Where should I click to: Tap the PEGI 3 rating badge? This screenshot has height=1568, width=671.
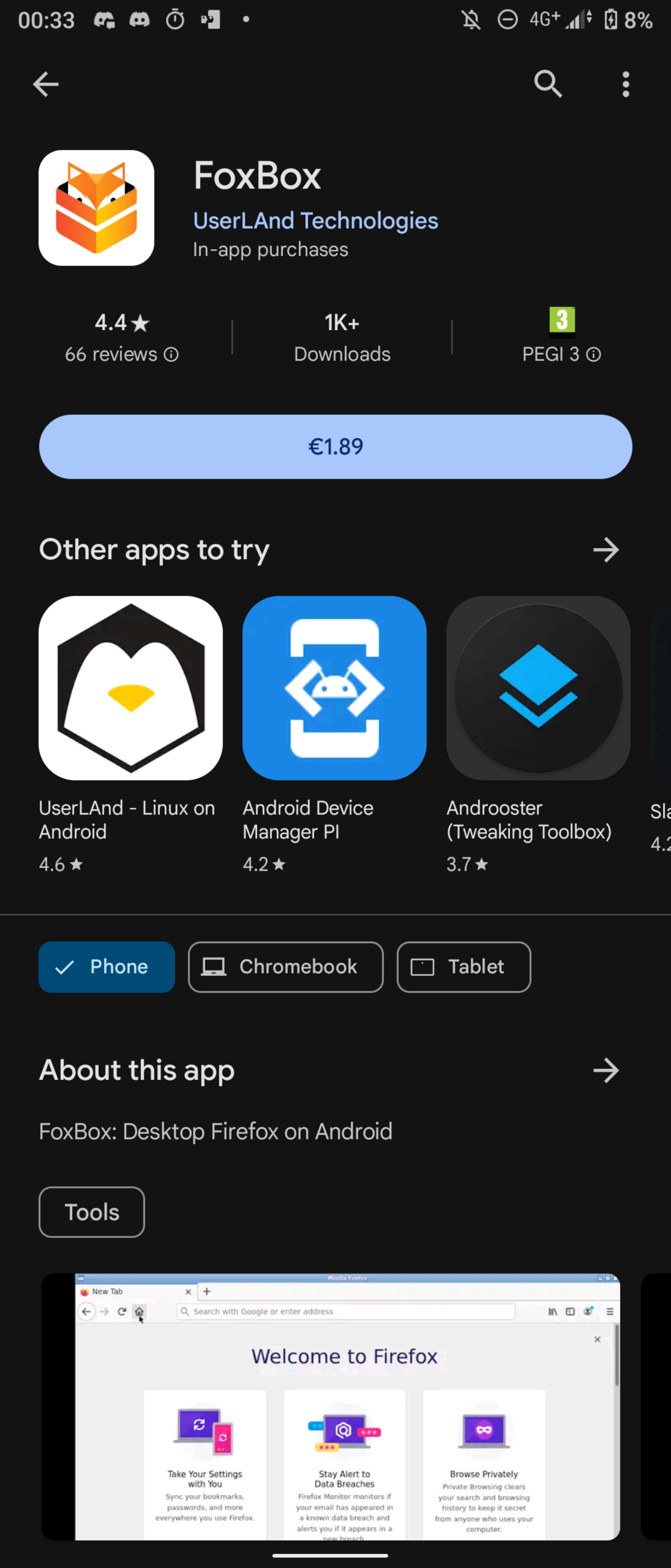click(561, 321)
